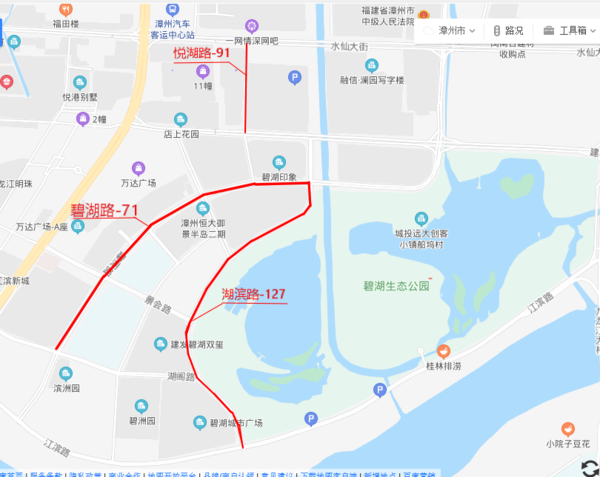Expand the 工具箱 toolbox menu
600x477 pixels.
point(566,31)
